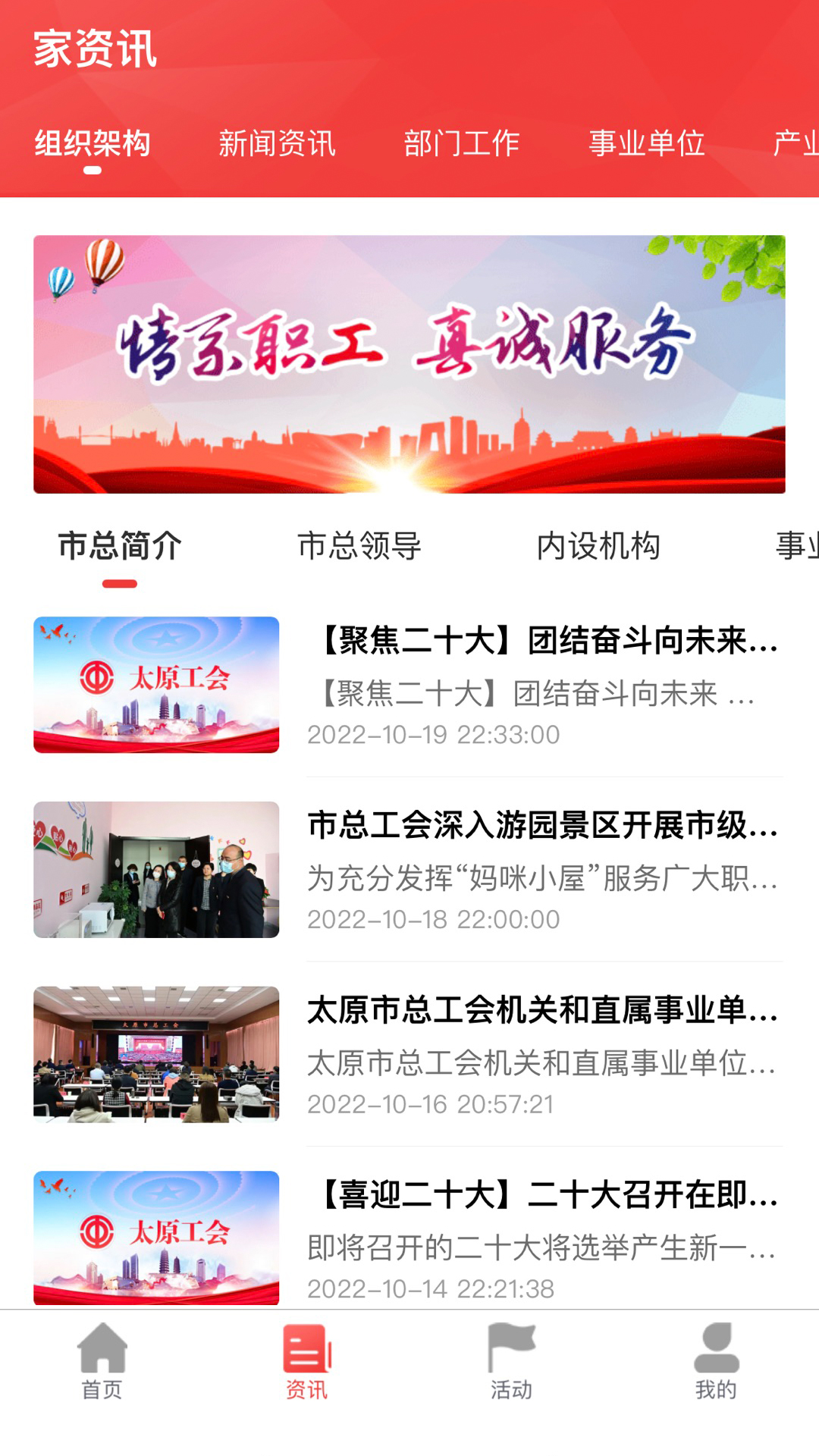Switch to the 组织架构 top tab
Screen dimensions: 819x1456
pyautogui.click(x=93, y=144)
